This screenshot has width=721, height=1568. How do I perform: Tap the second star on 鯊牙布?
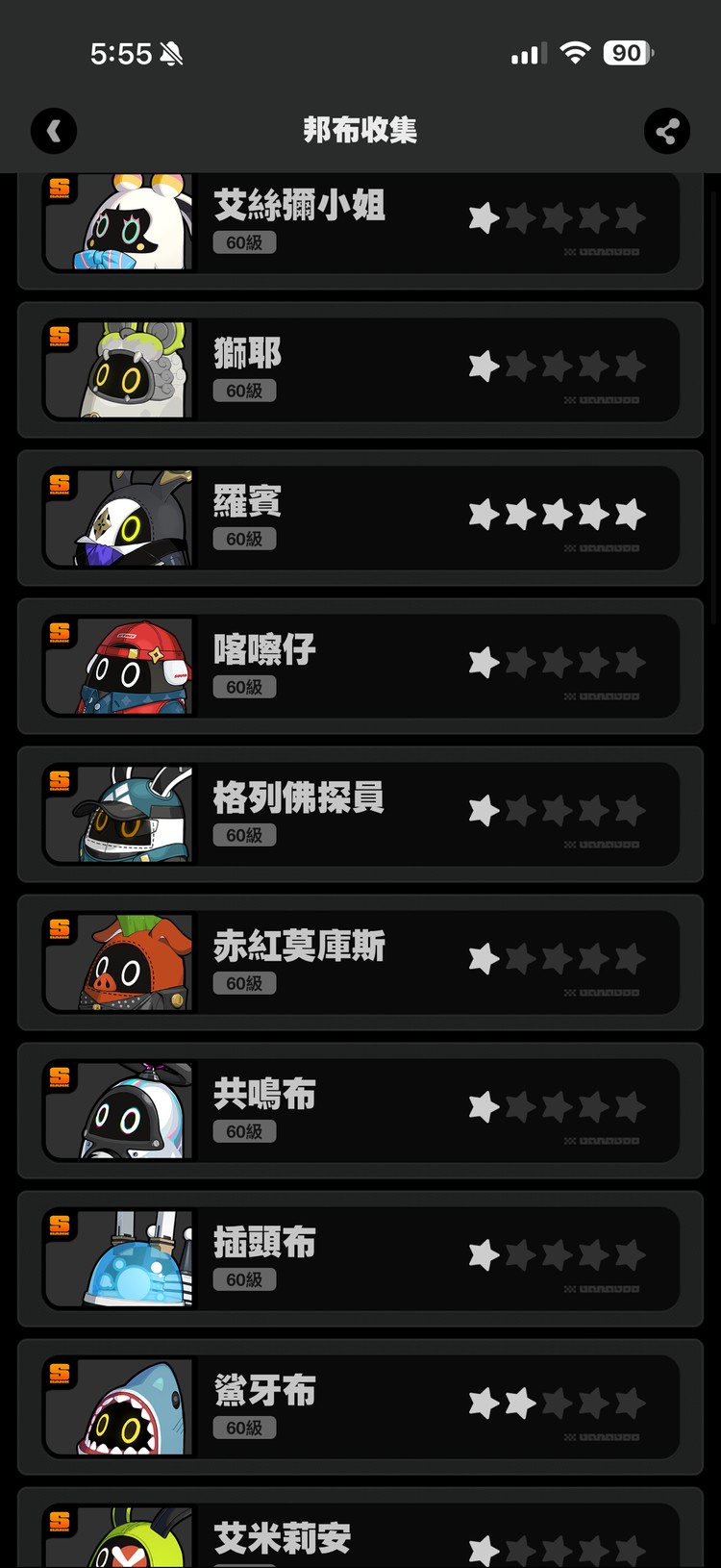[521, 1404]
